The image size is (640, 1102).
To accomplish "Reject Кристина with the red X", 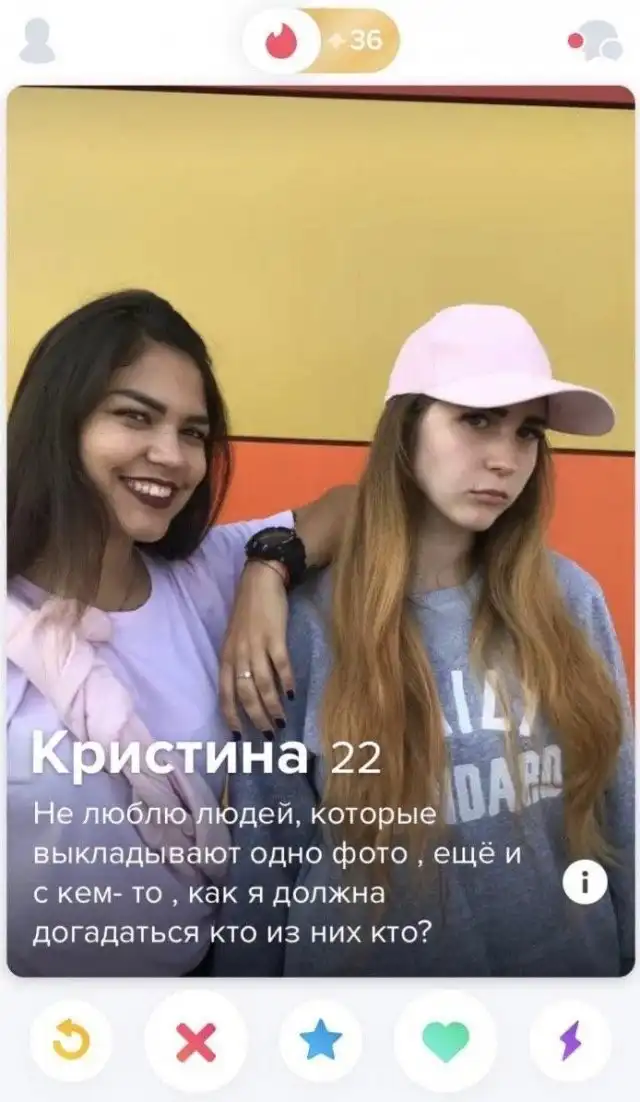I will tap(195, 1041).
